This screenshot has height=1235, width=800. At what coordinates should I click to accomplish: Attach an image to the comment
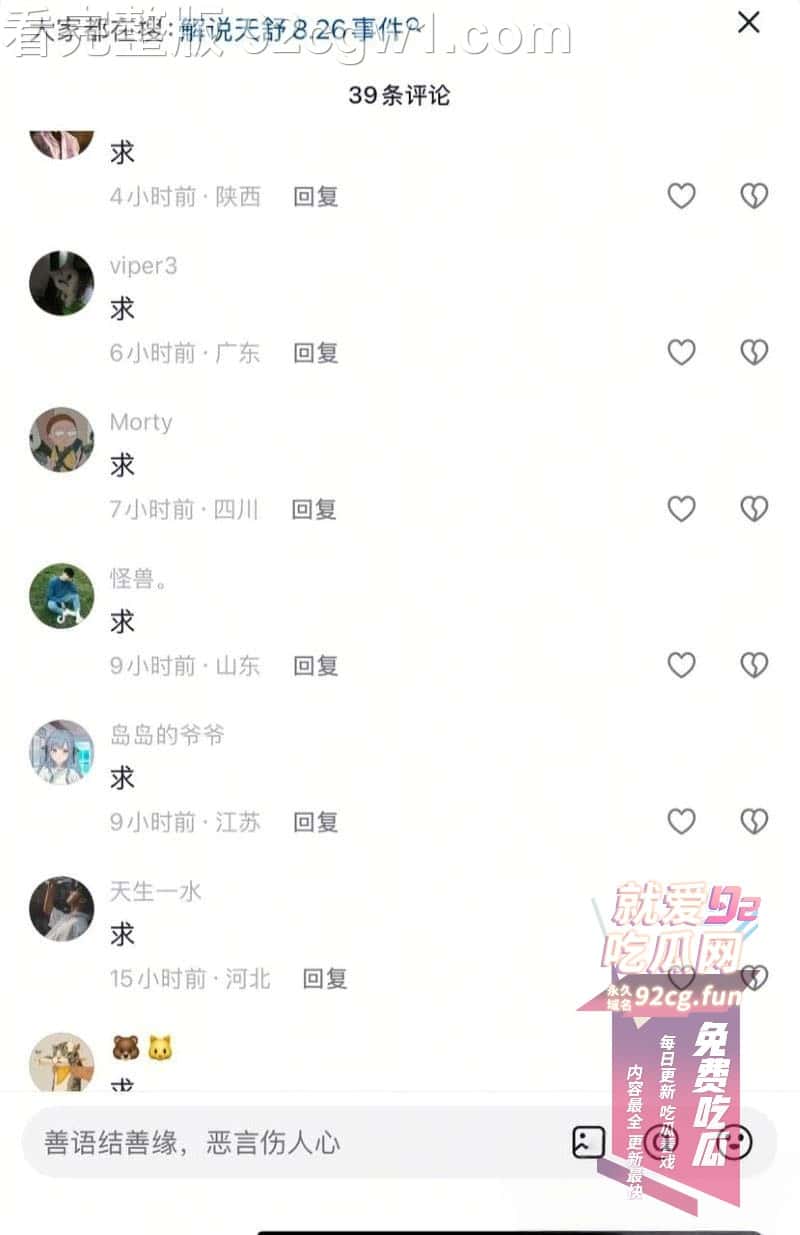click(589, 1142)
